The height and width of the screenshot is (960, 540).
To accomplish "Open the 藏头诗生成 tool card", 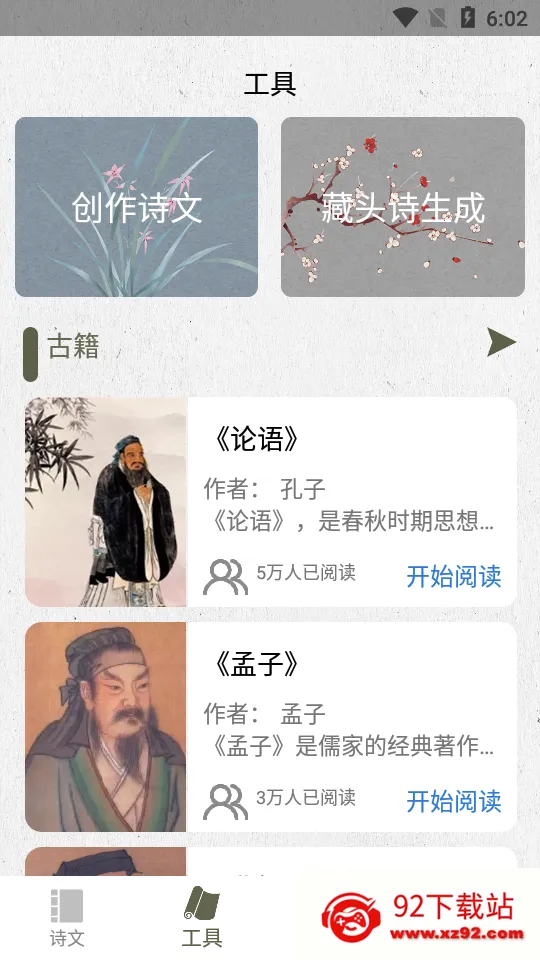I will [403, 207].
